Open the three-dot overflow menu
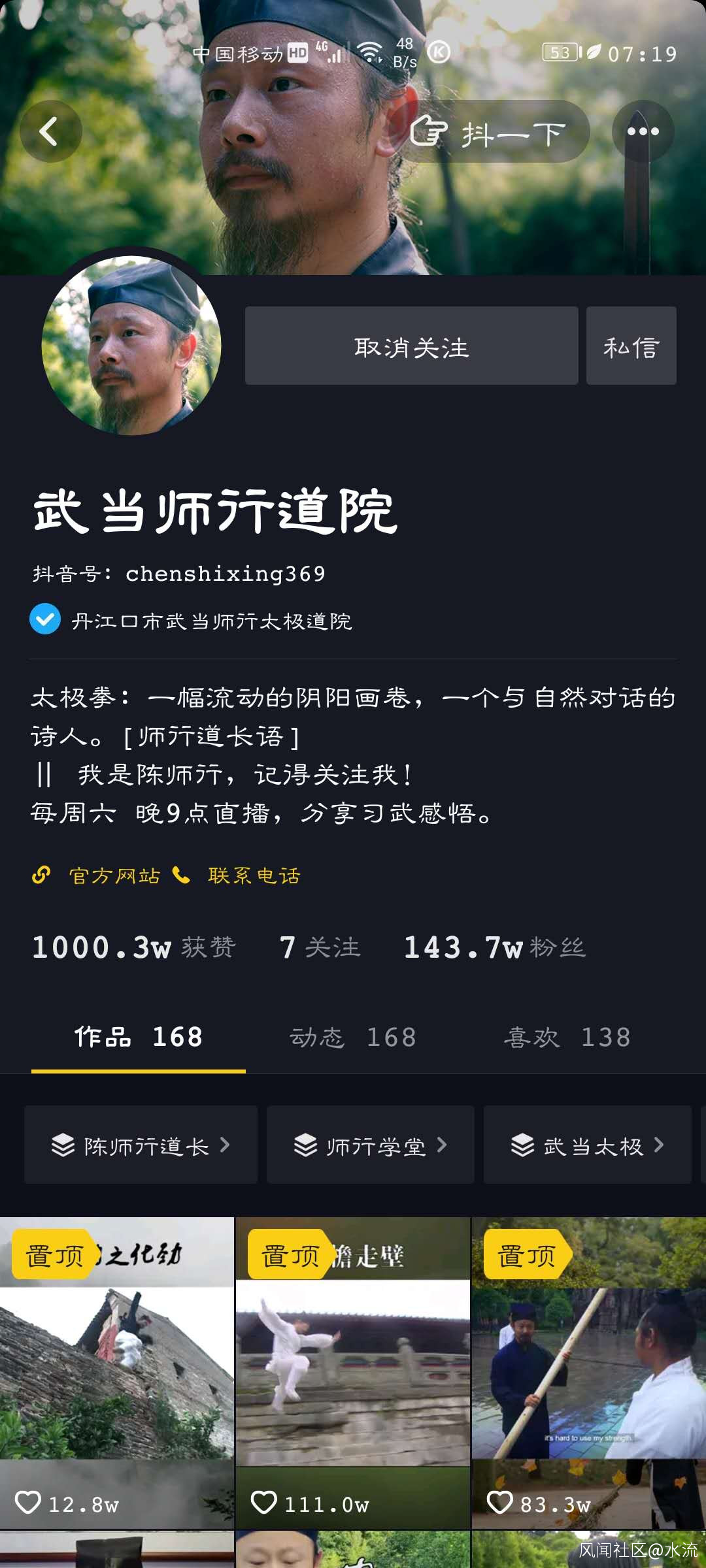Viewport: 706px width, 1568px height. pyautogui.click(x=643, y=131)
